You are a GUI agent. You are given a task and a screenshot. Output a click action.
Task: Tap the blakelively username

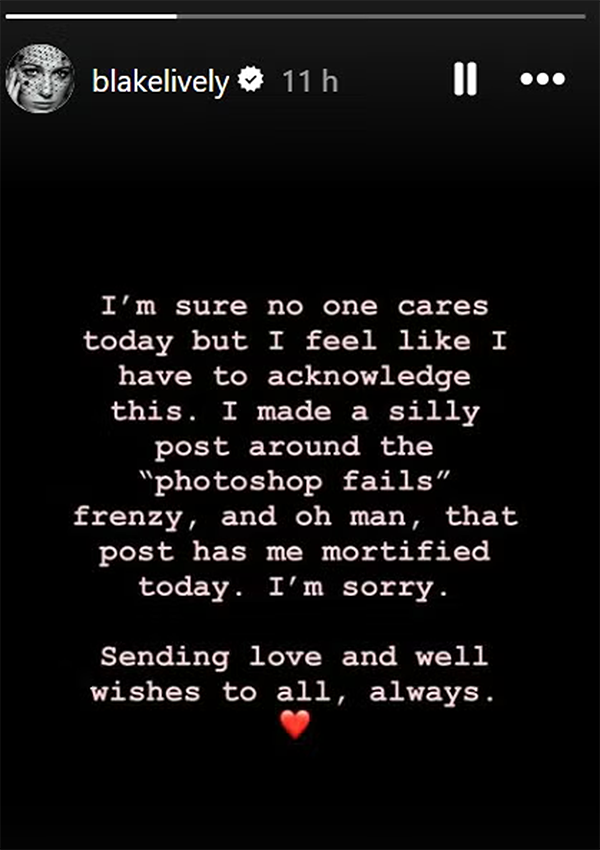[160, 82]
